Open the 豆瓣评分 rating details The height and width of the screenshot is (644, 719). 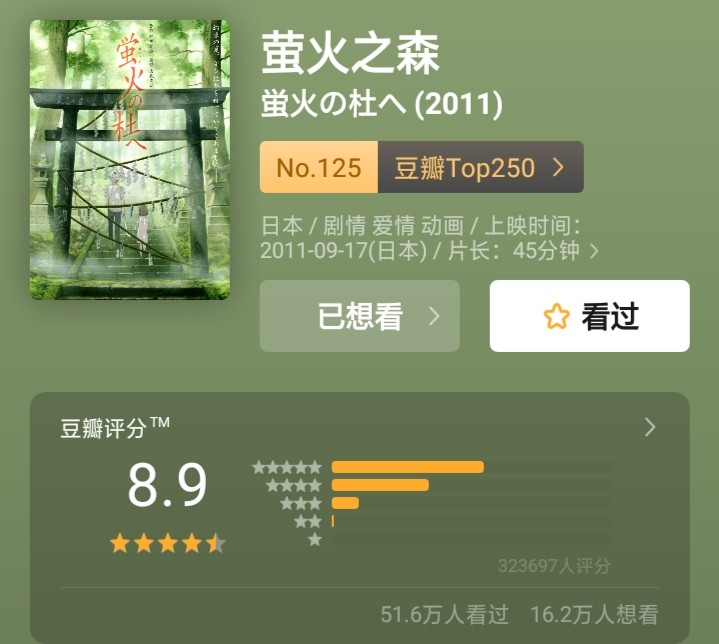click(x=649, y=428)
